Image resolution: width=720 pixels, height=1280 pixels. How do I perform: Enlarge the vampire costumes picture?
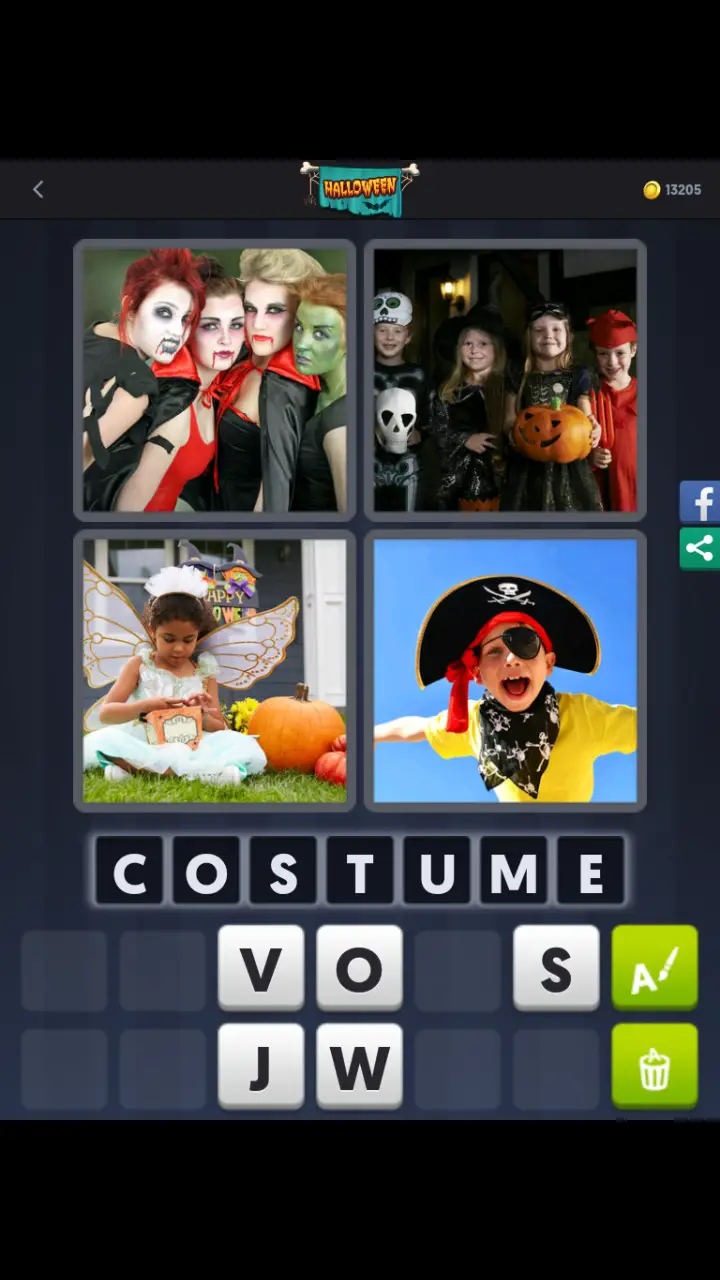[x=215, y=380]
